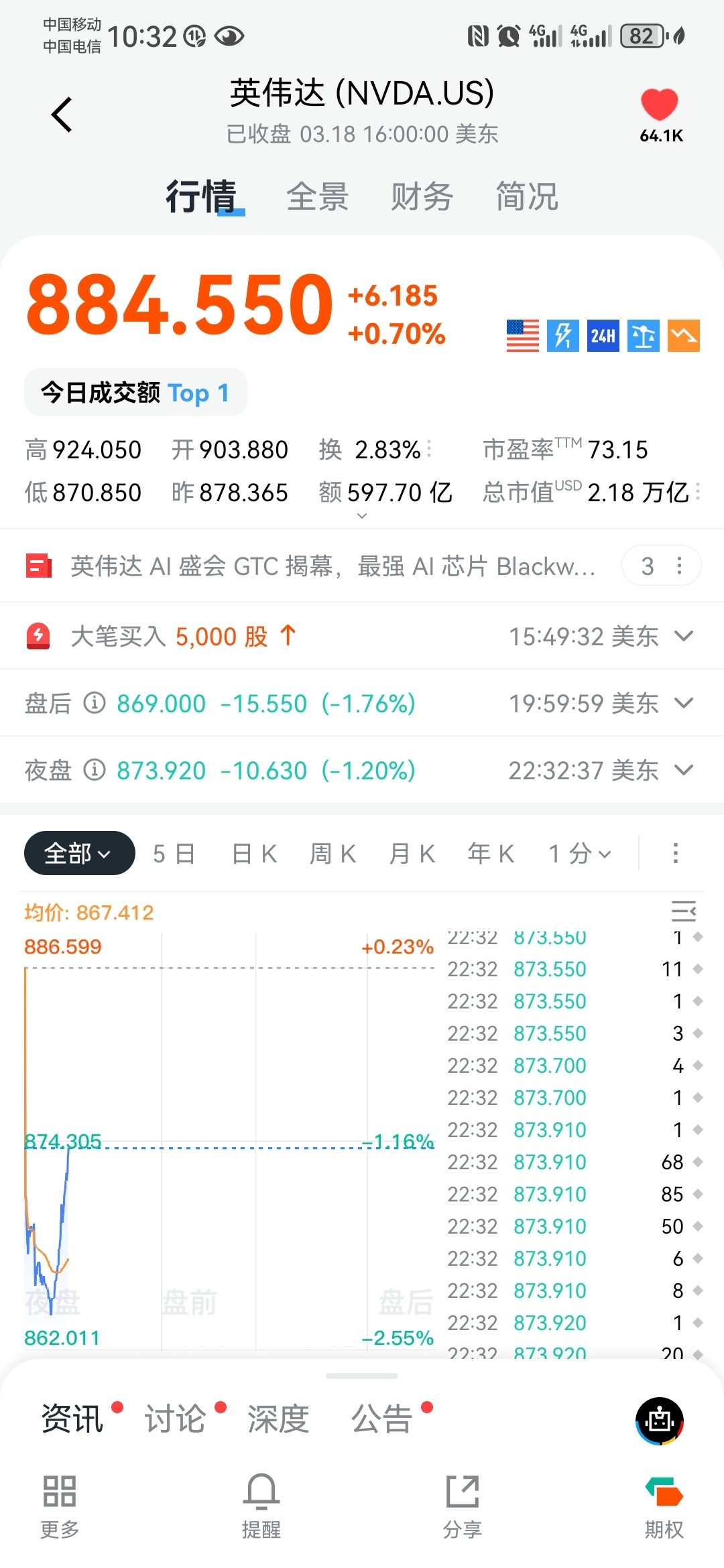
Task: Toggle the trade list panel icon
Action: (x=684, y=912)
